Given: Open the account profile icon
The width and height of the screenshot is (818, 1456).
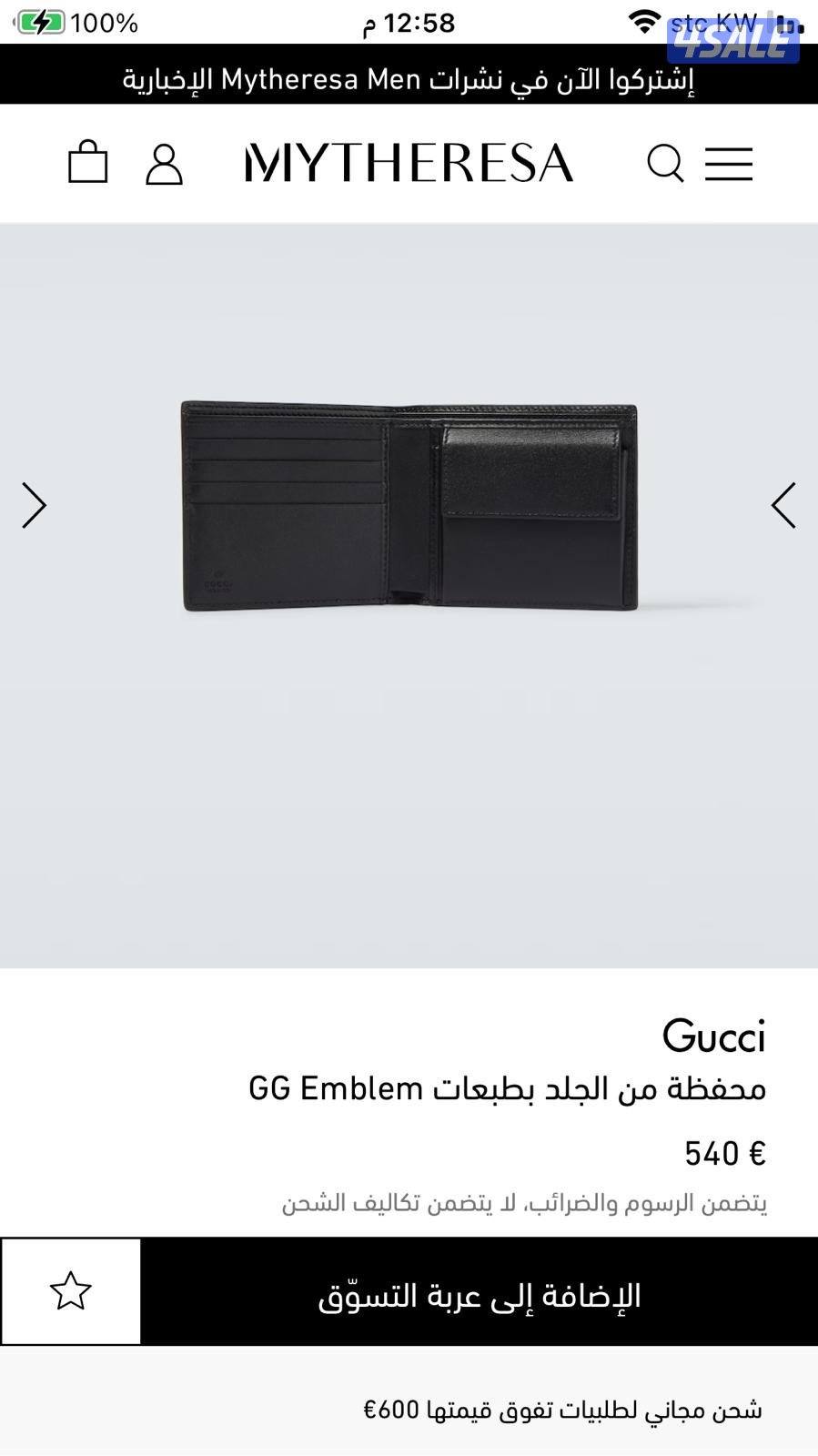Looking at the screenshot, I should click(x=164, y=164).
